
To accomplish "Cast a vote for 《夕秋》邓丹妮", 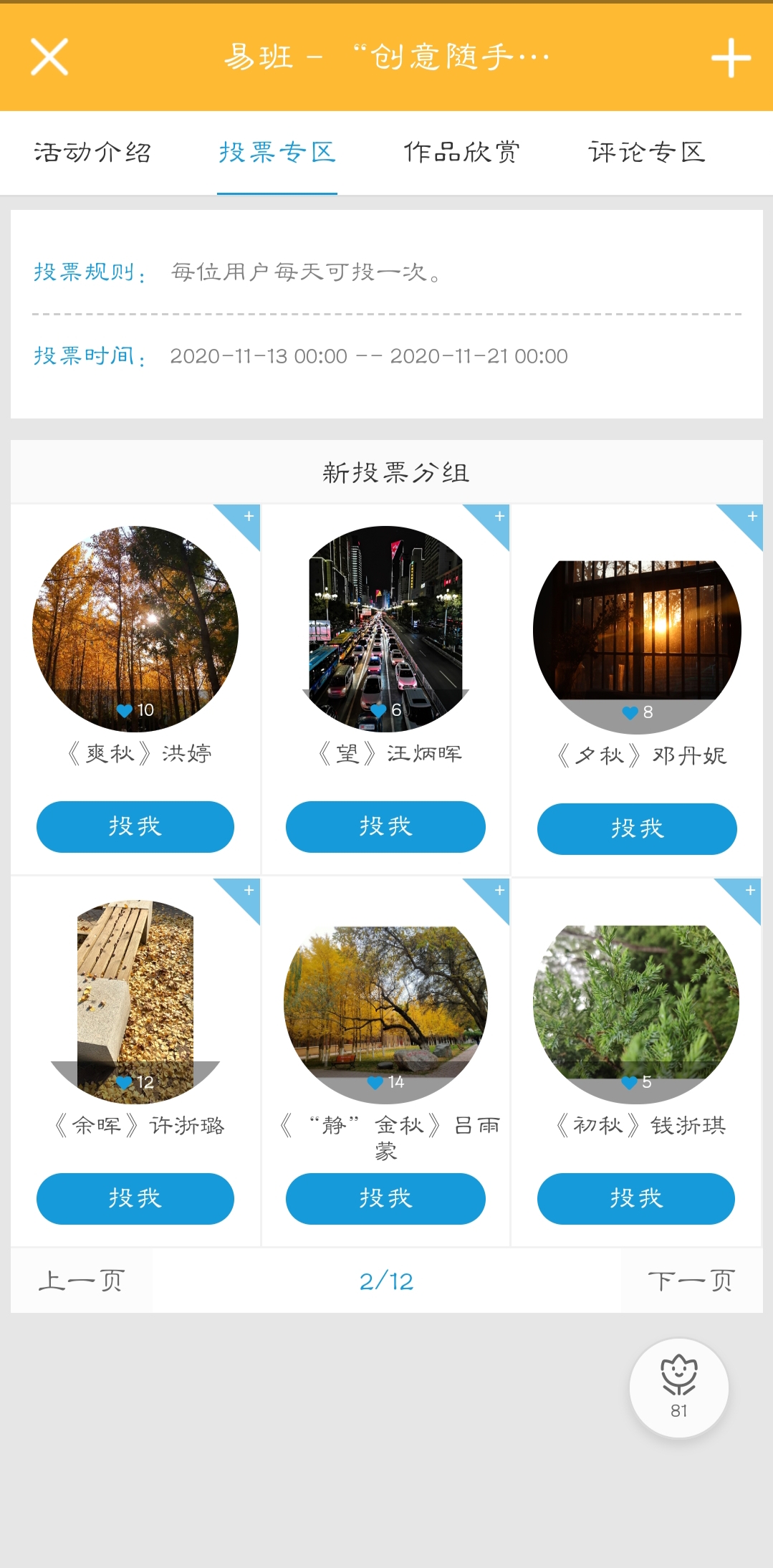I will pyautogui.click(x=637, y=828).
